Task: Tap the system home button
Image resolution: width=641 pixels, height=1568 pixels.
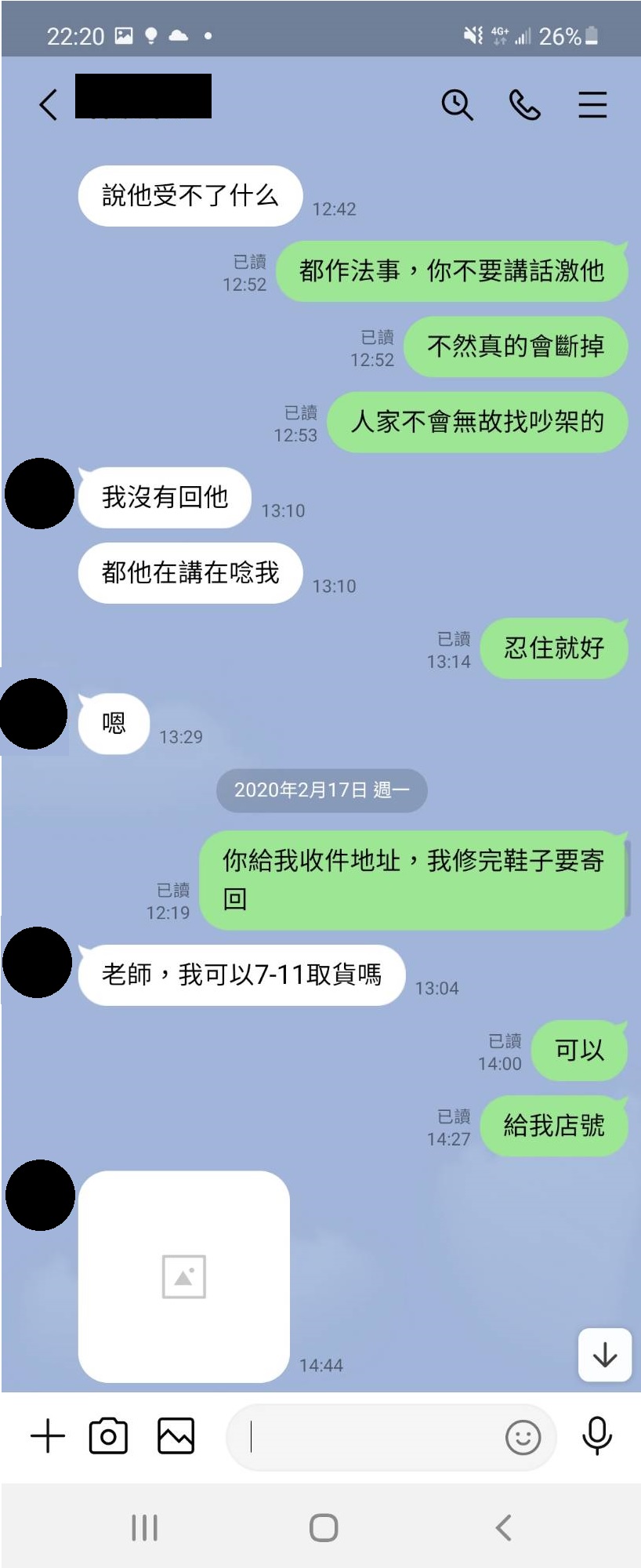Action: tap(323, 1527)
